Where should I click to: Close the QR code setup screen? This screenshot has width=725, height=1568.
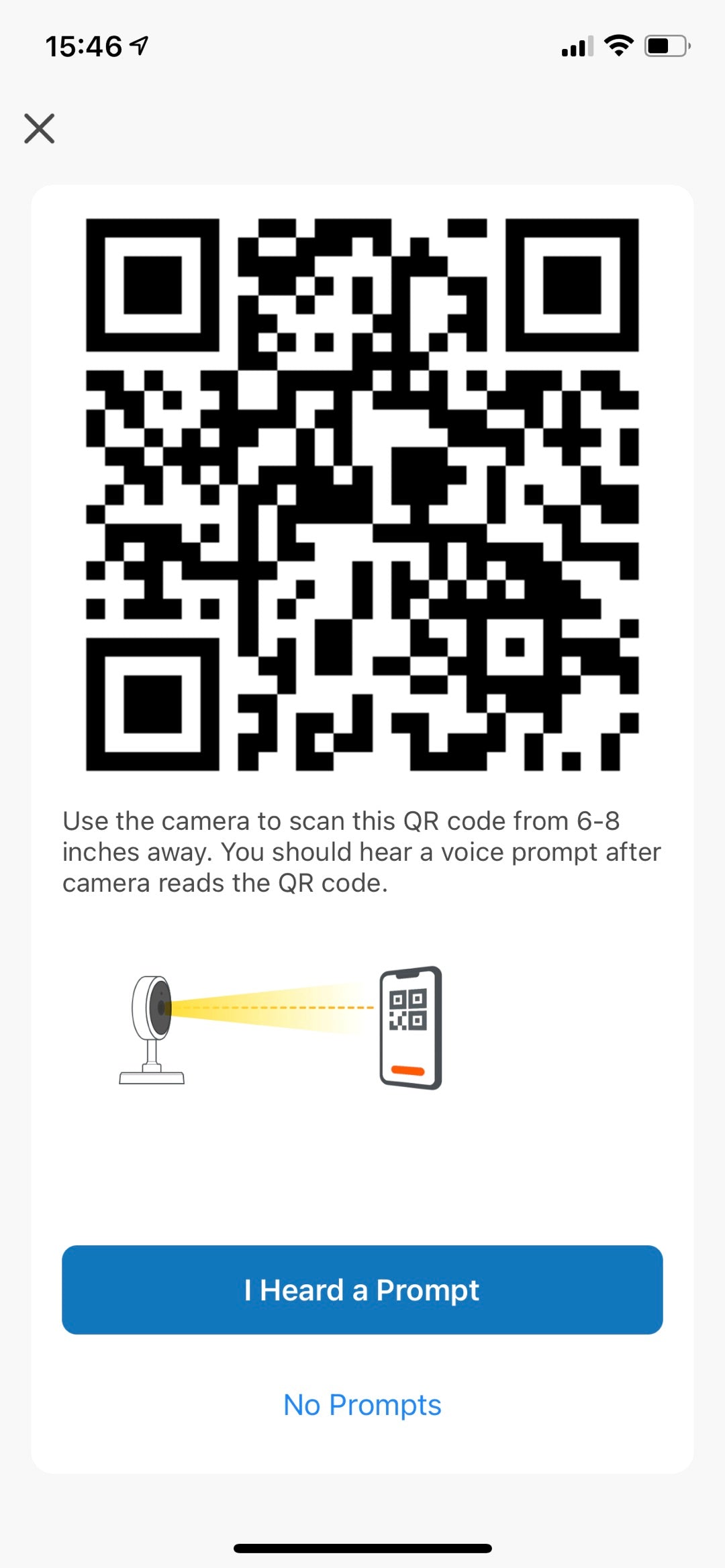[40, 128]
